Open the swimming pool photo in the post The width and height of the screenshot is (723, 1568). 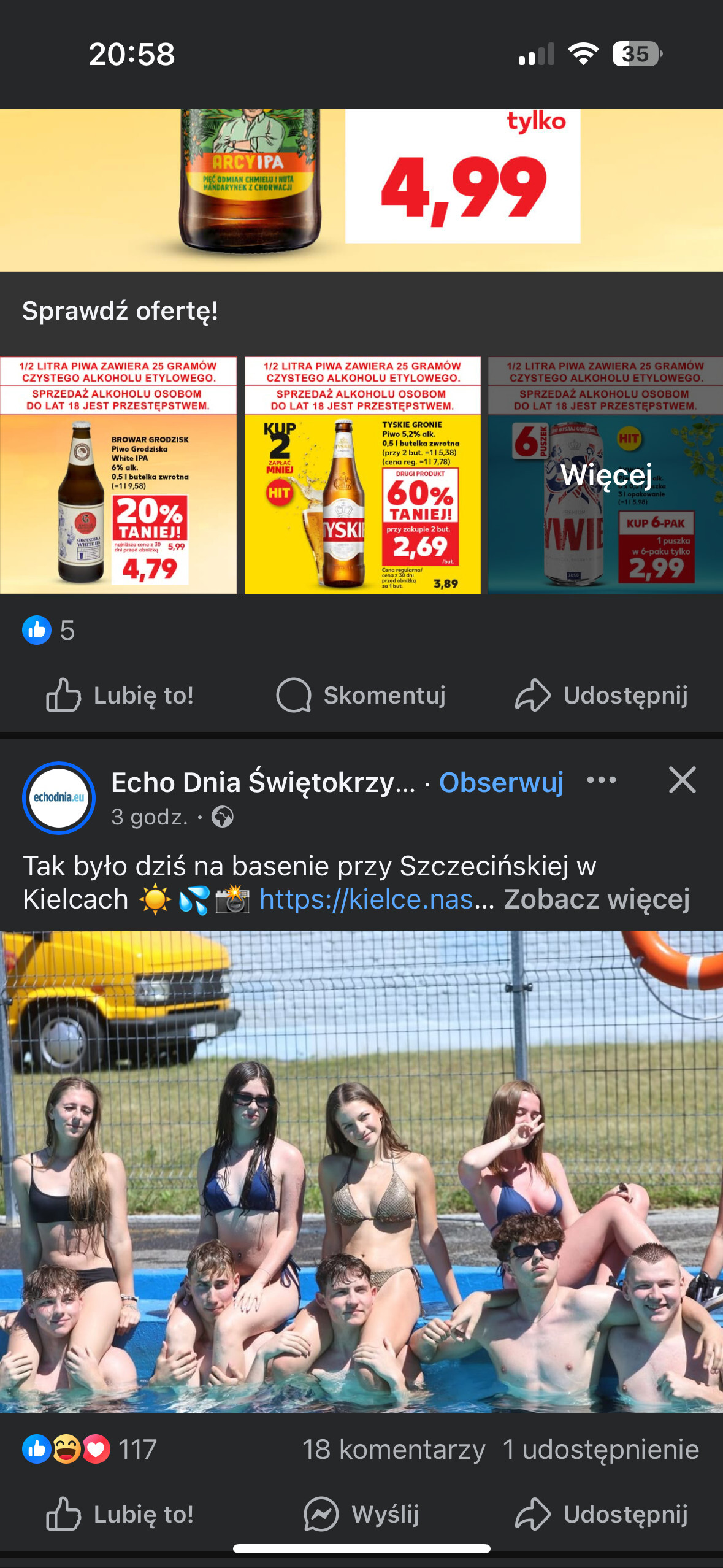pos(361,1172)
